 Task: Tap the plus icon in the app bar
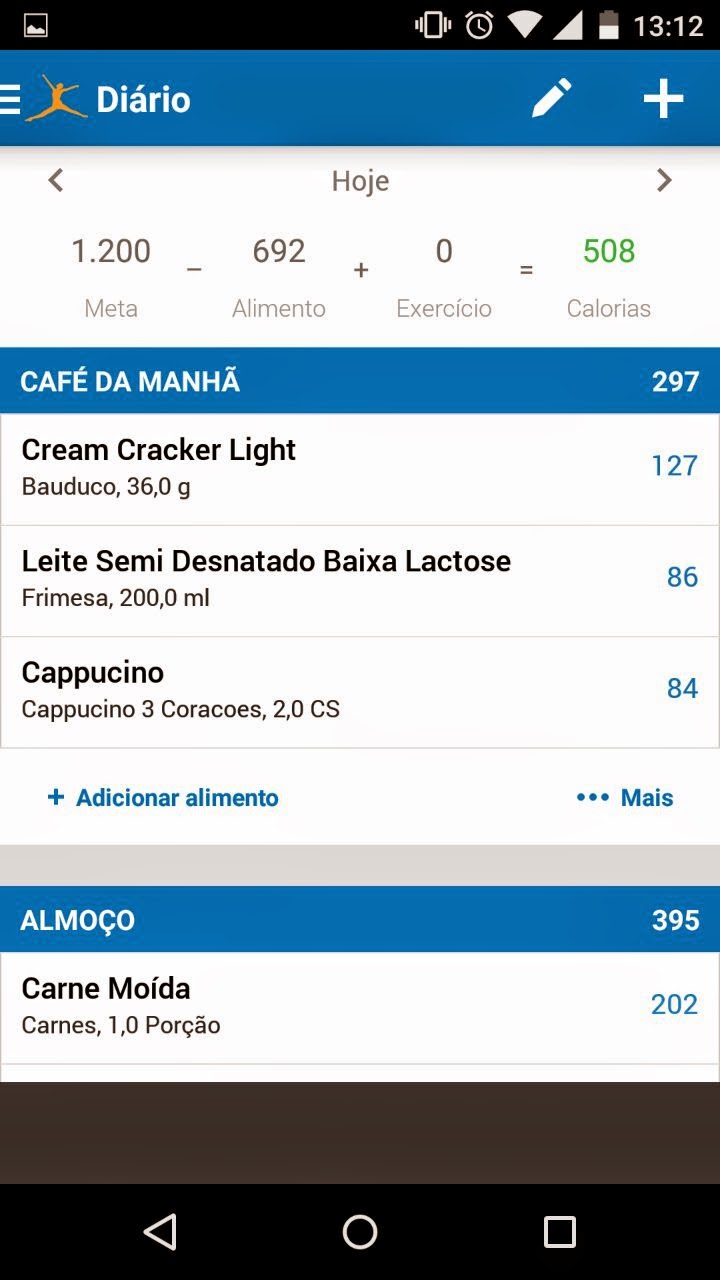663,99
